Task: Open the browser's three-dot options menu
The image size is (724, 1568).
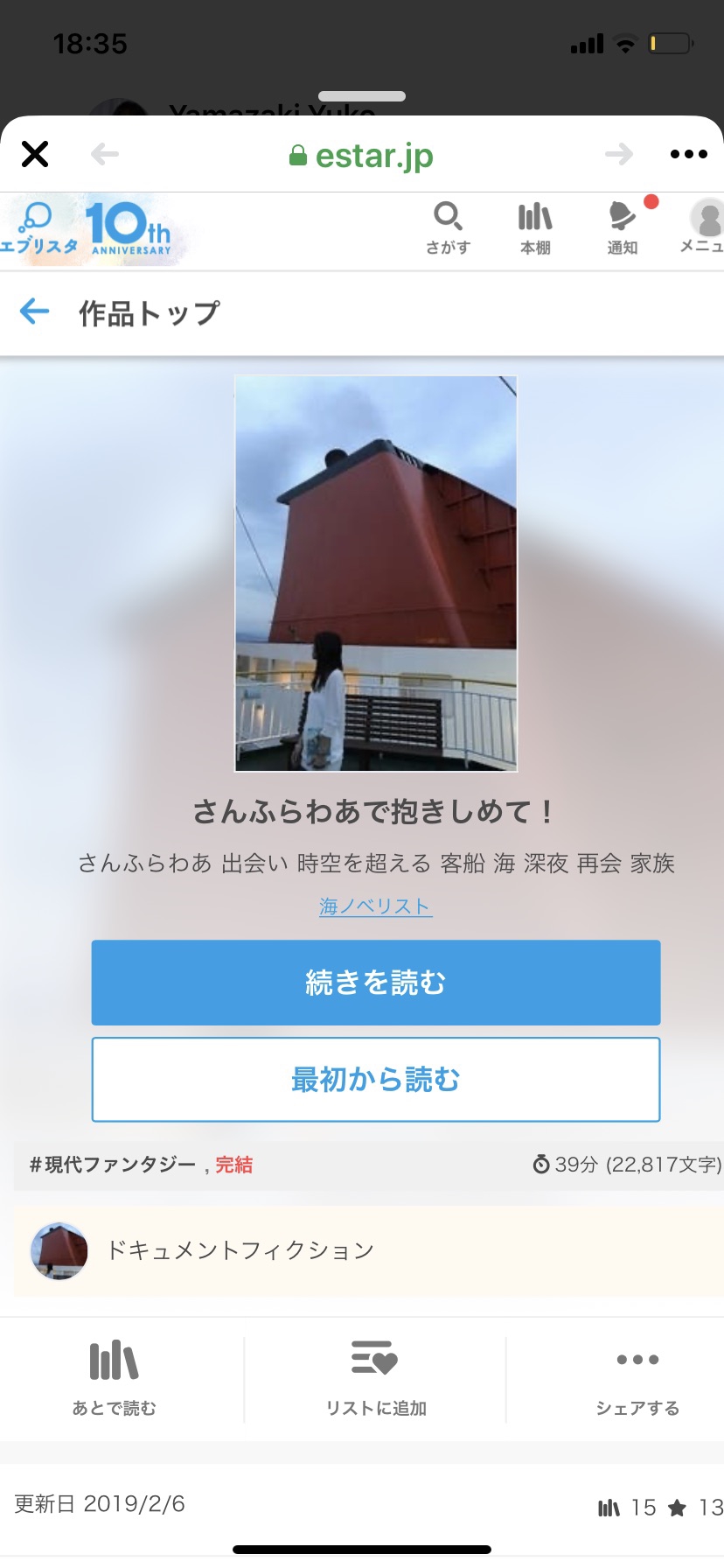Action: [x=688, y=155]
